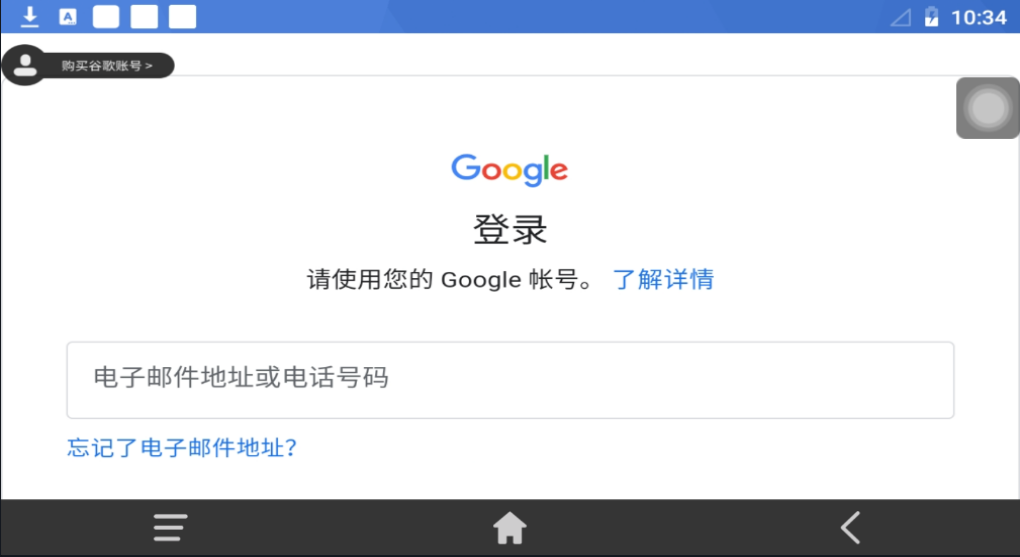Focus the 电子邮件地址或电话号码 field
This screenshot has height=557, width=1020.
click(510, 379)
